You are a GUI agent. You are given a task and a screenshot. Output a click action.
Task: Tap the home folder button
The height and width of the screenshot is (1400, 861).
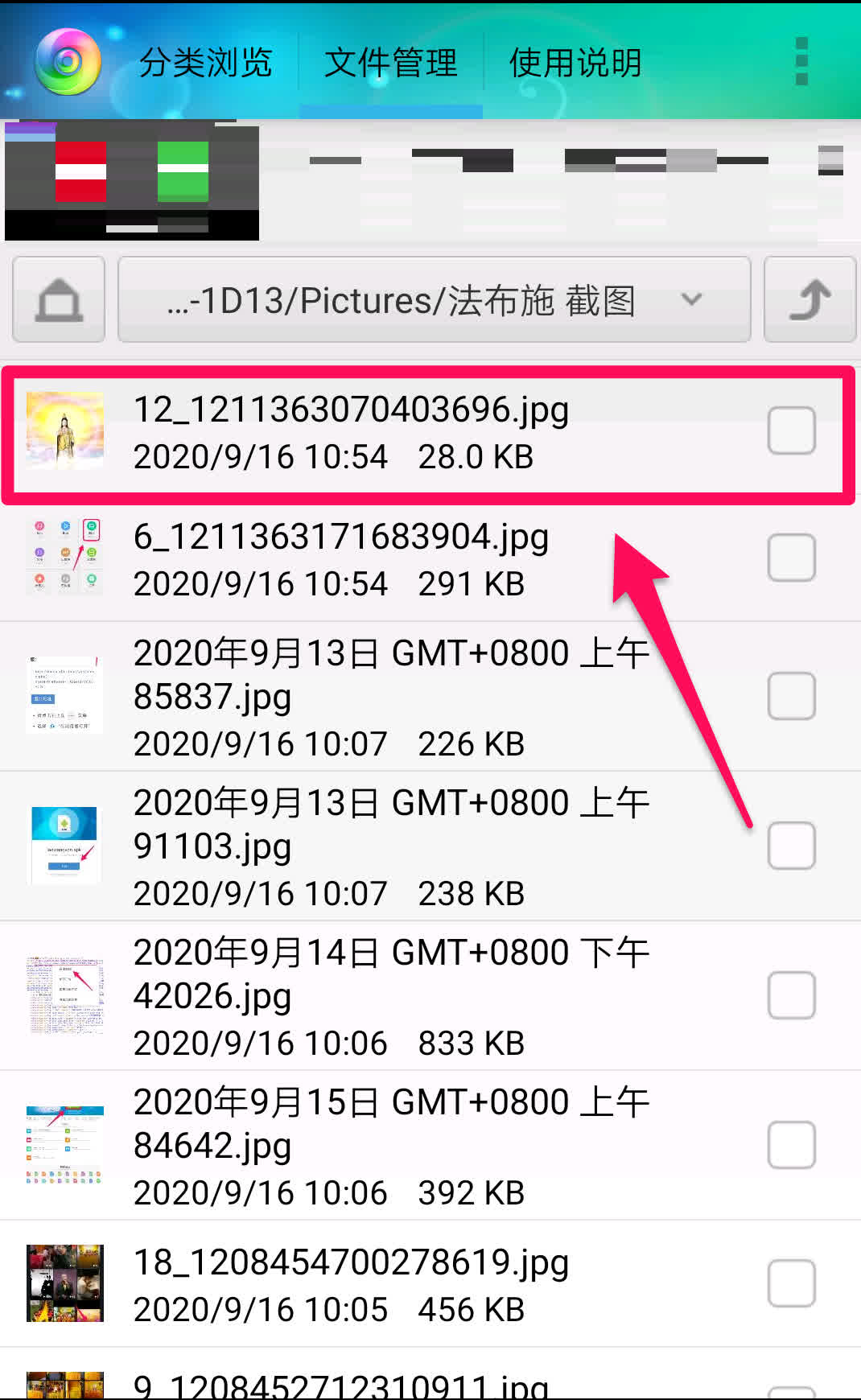click(59, 299)
